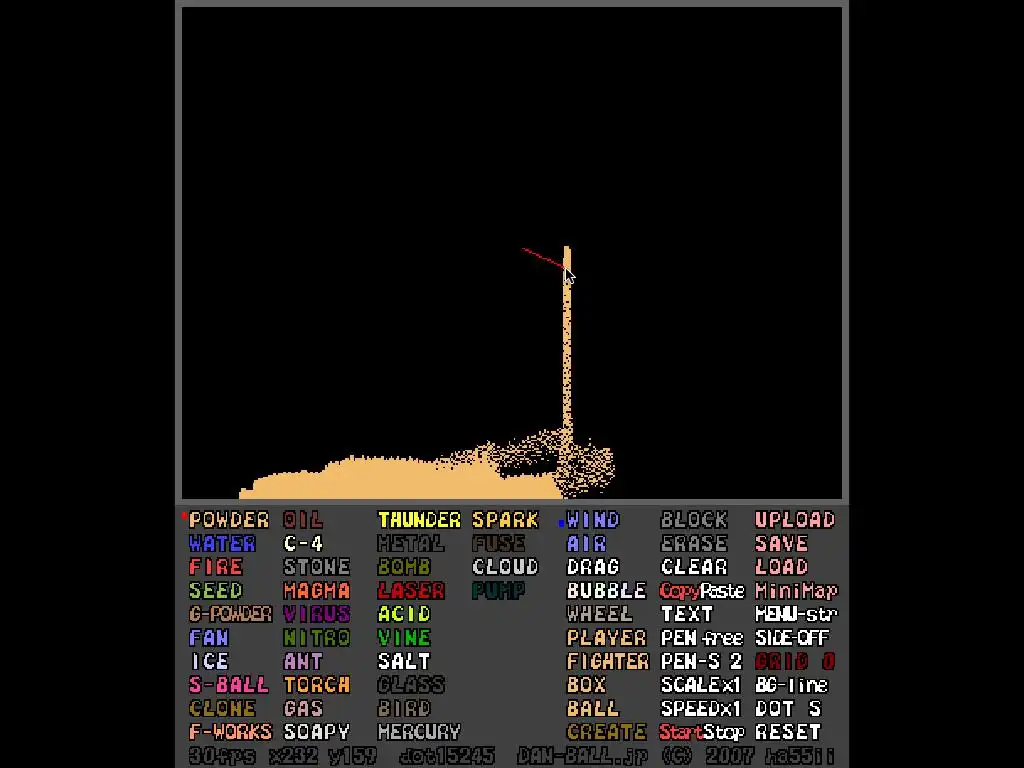Choose the MERCURY element
Viewport: 1024px width, 768px height.
pos(419,732)
